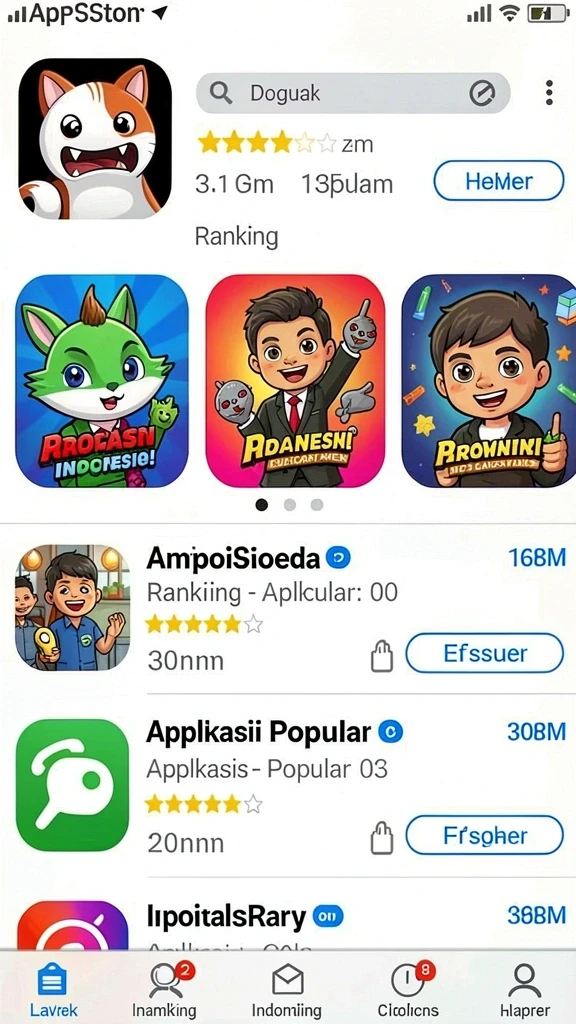
Task: Open the boy with thumbs up banner
Action: 488,381
